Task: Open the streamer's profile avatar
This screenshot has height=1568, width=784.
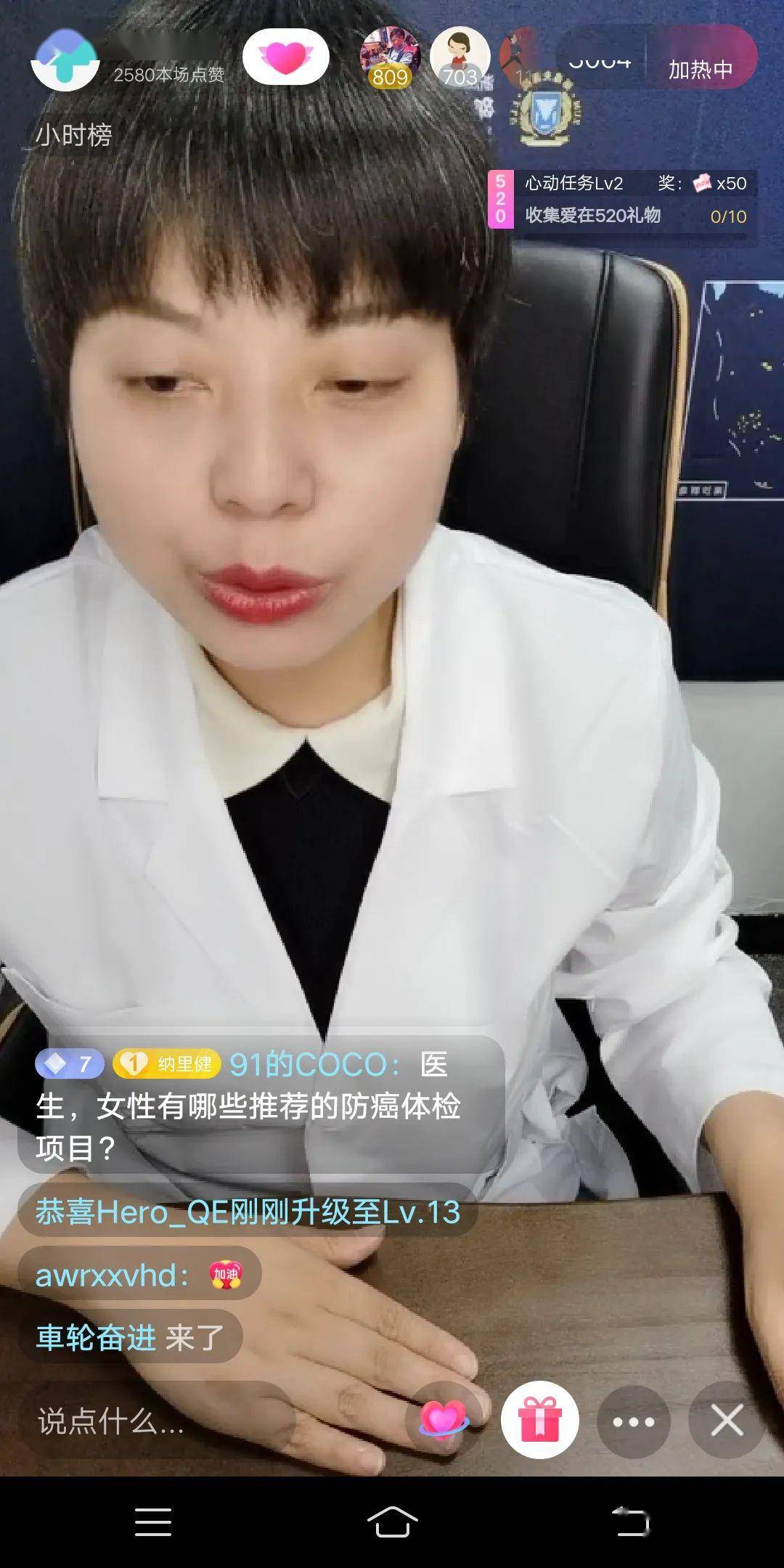Action: point(65,61)
